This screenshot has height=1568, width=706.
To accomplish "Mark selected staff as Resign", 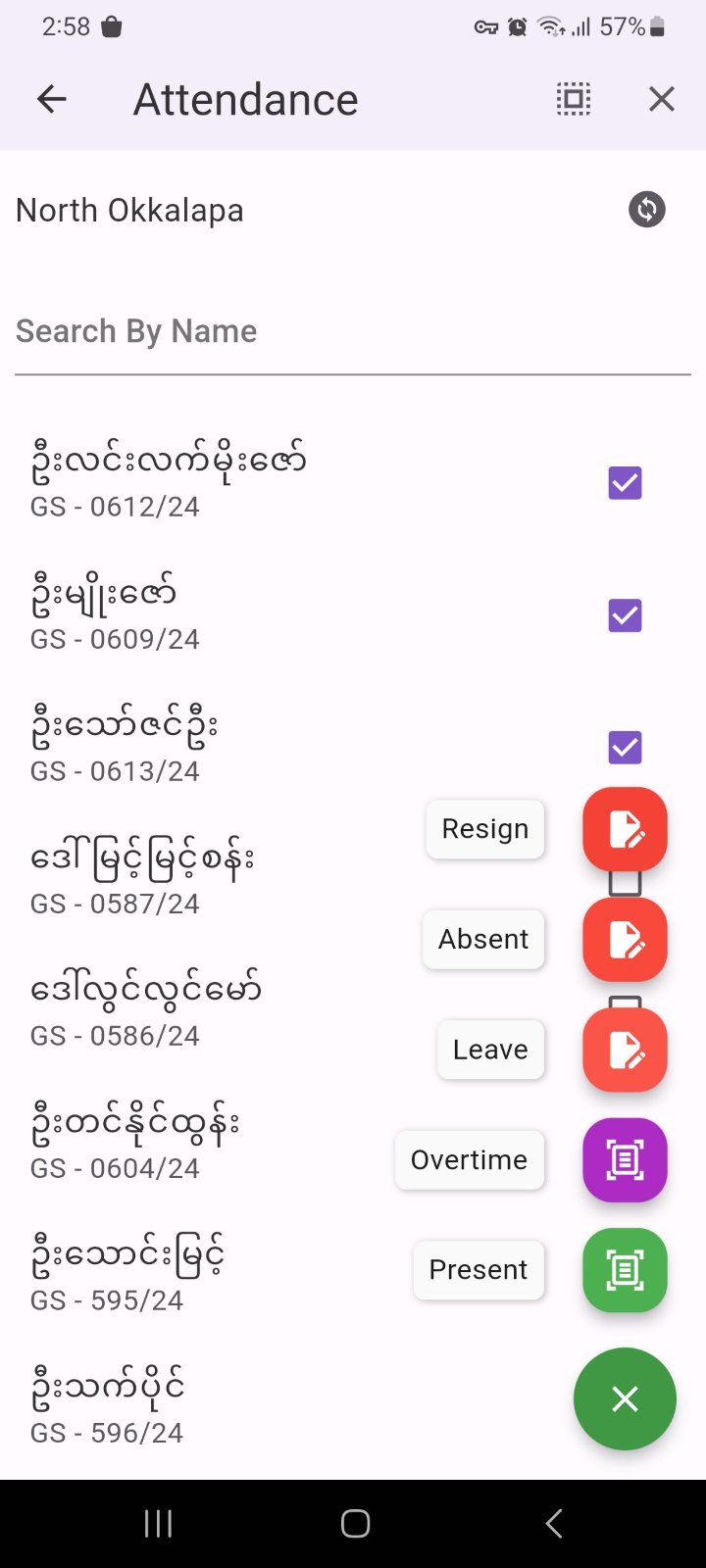I will [626, 829].
